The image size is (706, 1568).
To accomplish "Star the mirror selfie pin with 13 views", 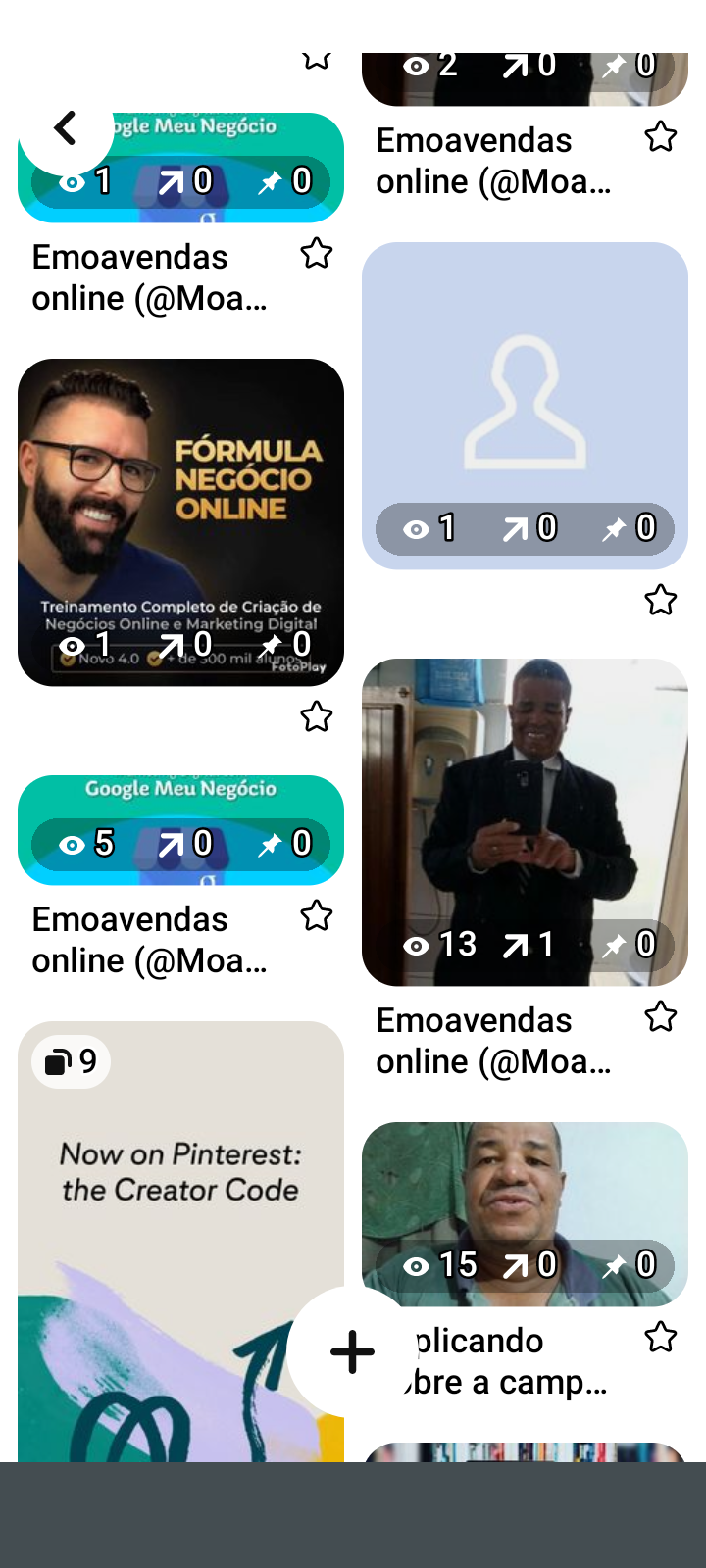I will tap(661, 1017).
